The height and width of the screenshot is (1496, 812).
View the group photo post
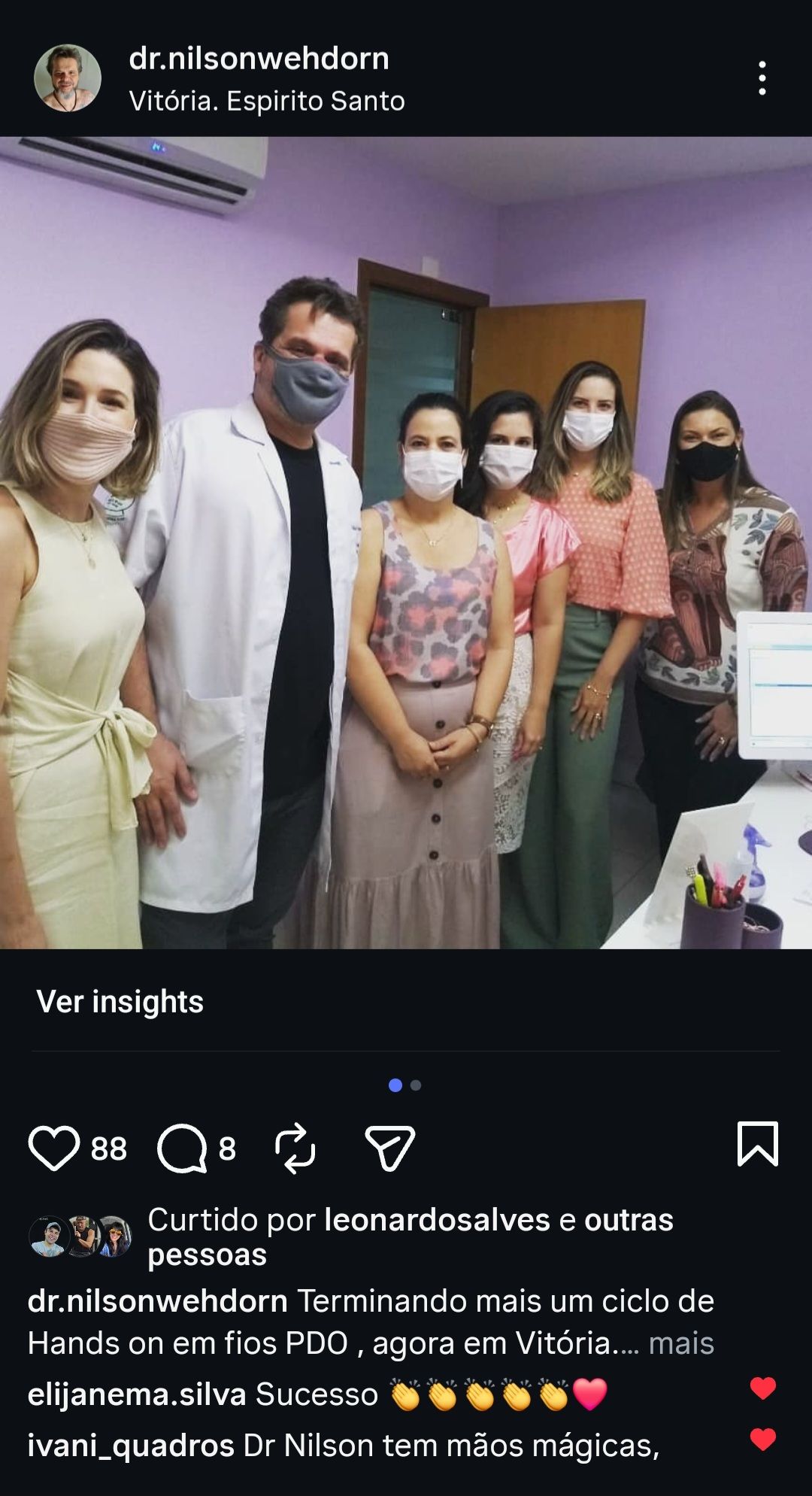click(406, 542)
